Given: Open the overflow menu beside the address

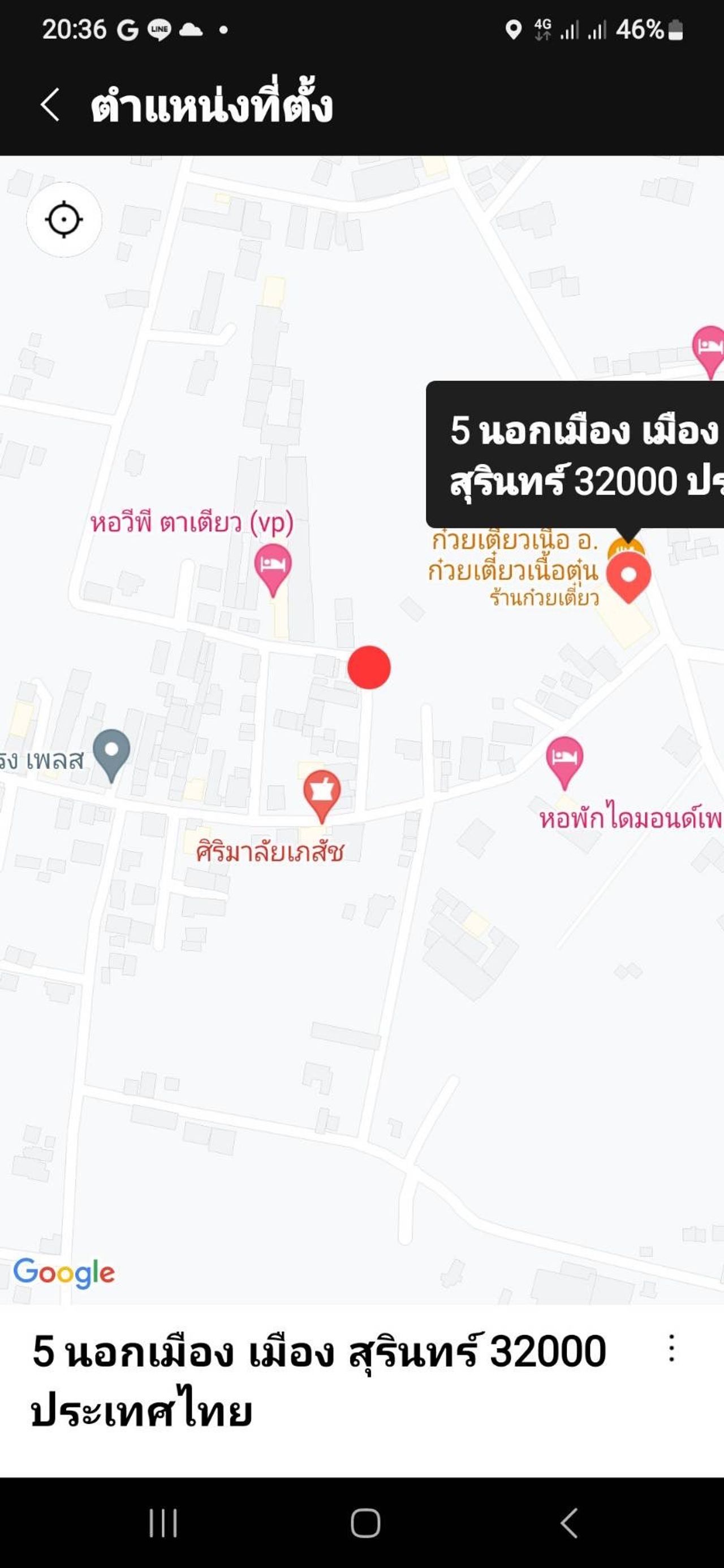Looking at the screenshot, I should pos(671,1348).
